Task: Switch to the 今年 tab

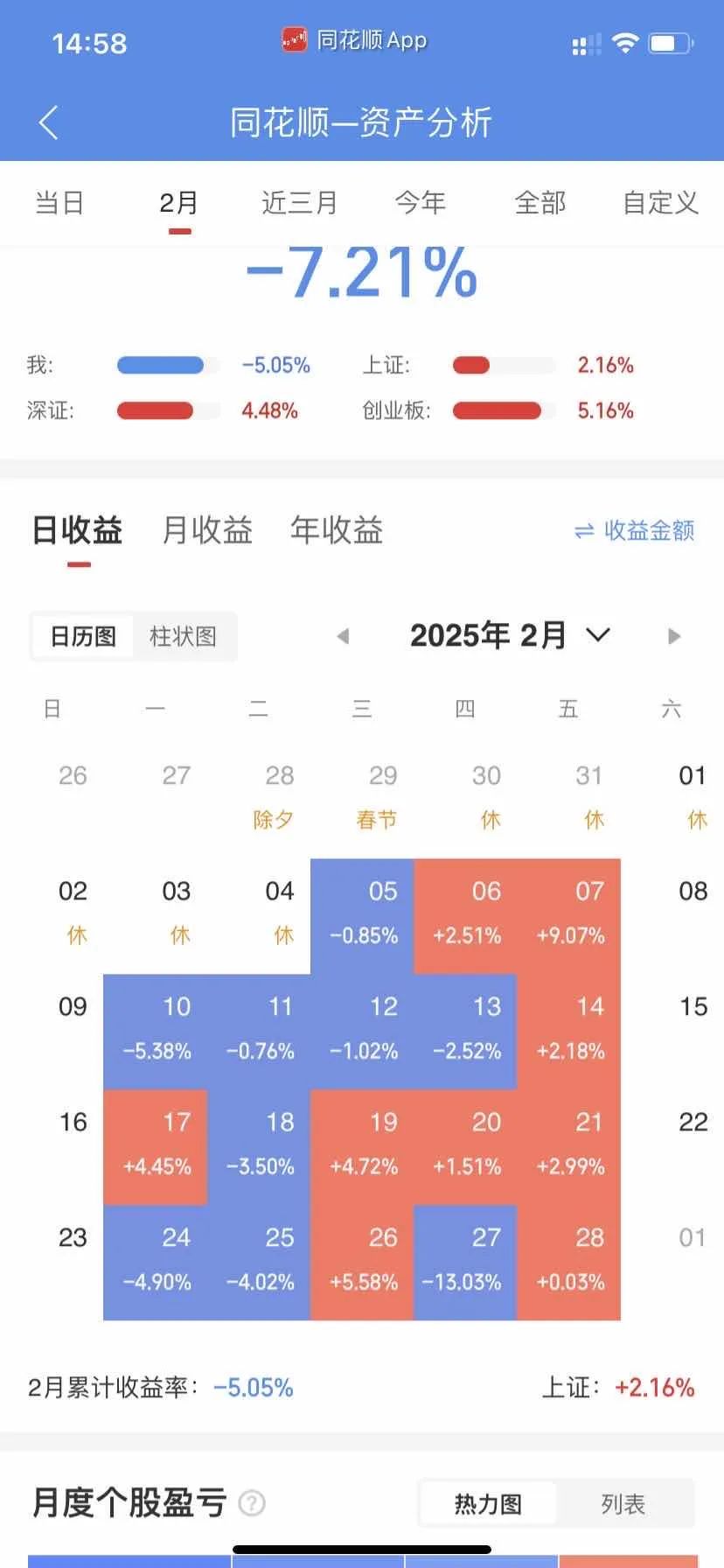Action: coord(421,203)
